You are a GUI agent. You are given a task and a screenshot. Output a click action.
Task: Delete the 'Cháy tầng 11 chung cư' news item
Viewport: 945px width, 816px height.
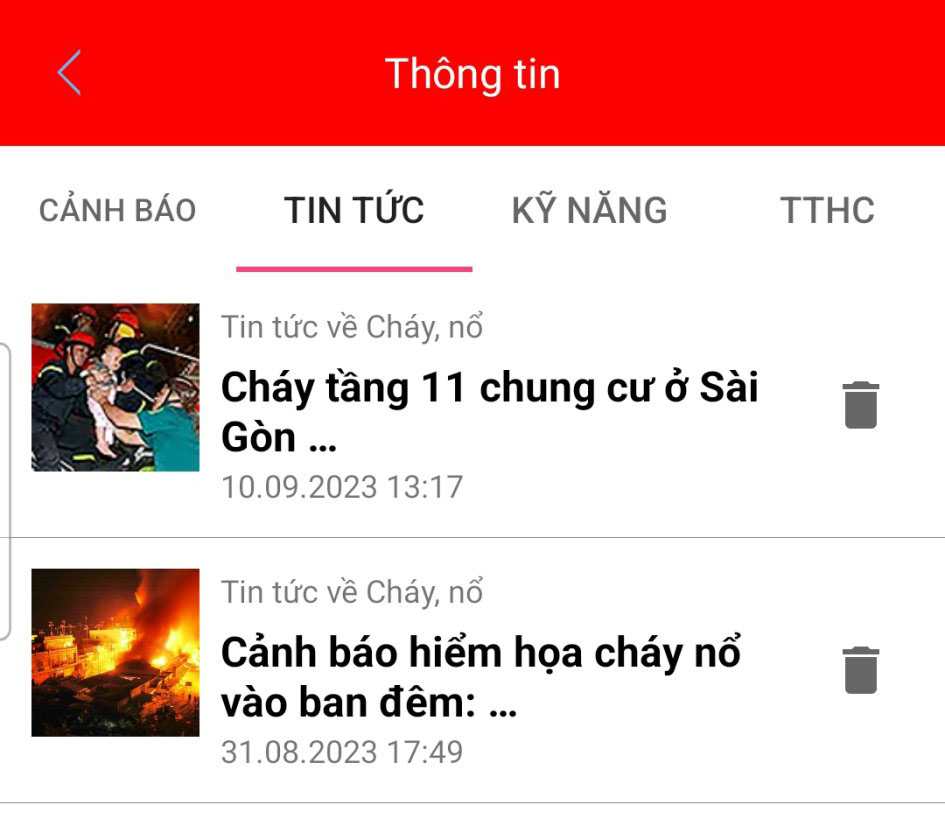pyautogui.click(x=860, y=405)
